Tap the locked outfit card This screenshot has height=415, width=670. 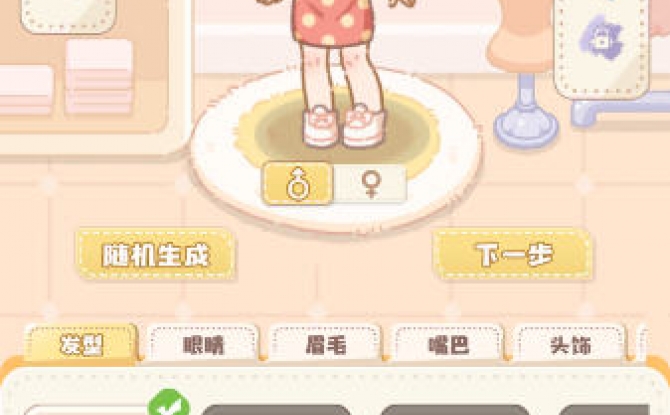601,40
